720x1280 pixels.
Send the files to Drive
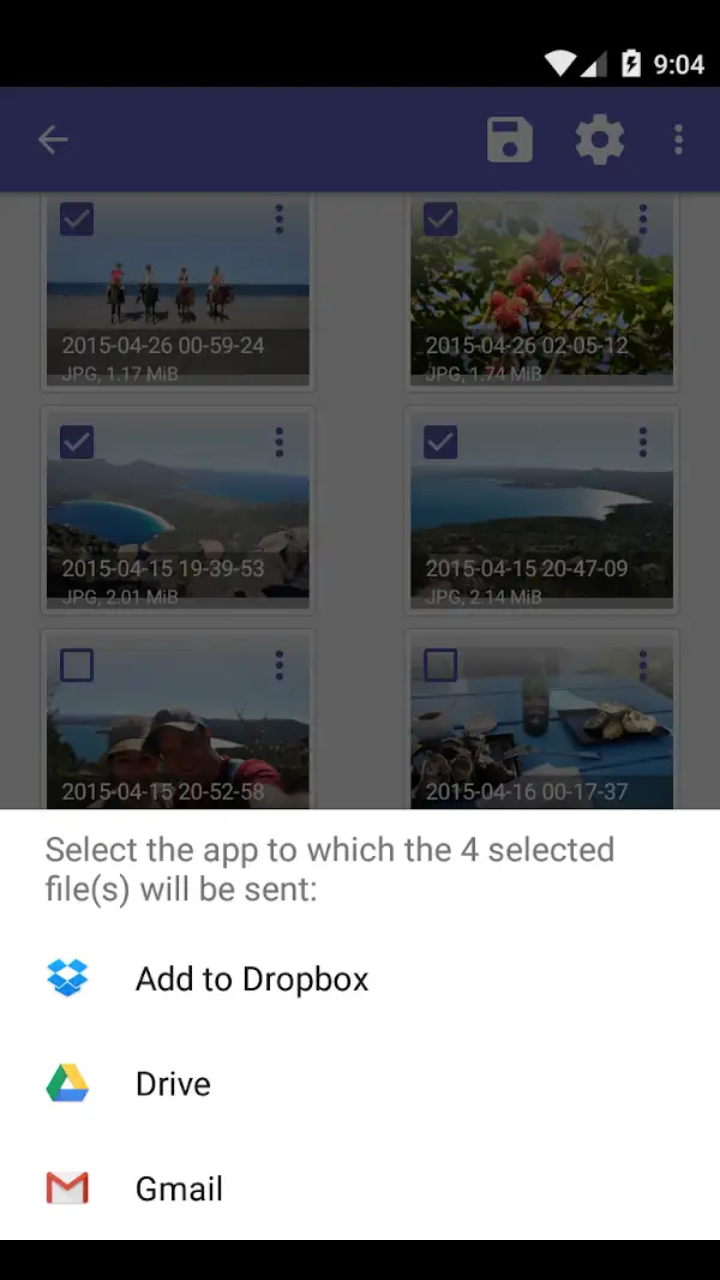click(173, 1083)
